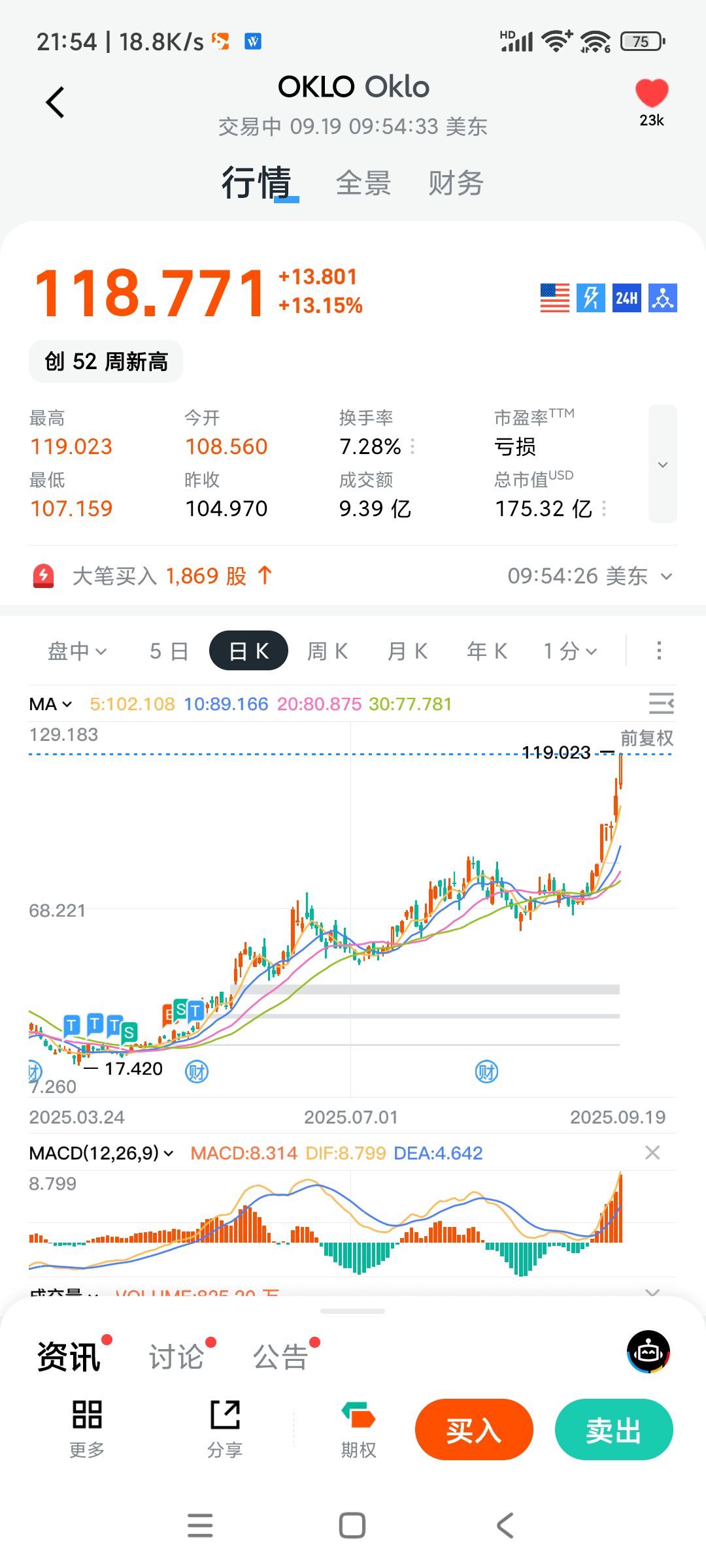Select the 5日 chart period

coord(169,651)
